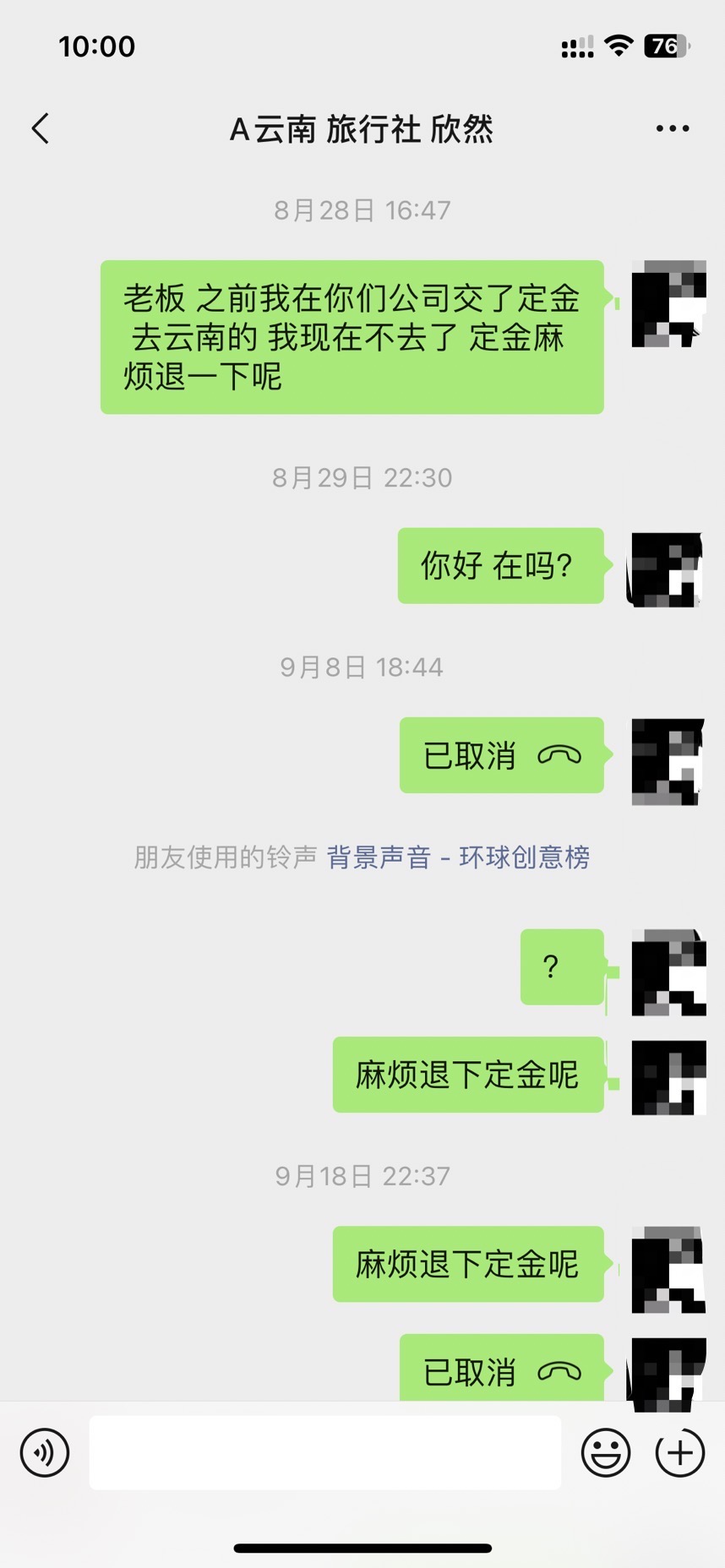This screenshot has height=1568, width=725.
Task: Open the plus attachments menu
Action: tap(680, 1452)
